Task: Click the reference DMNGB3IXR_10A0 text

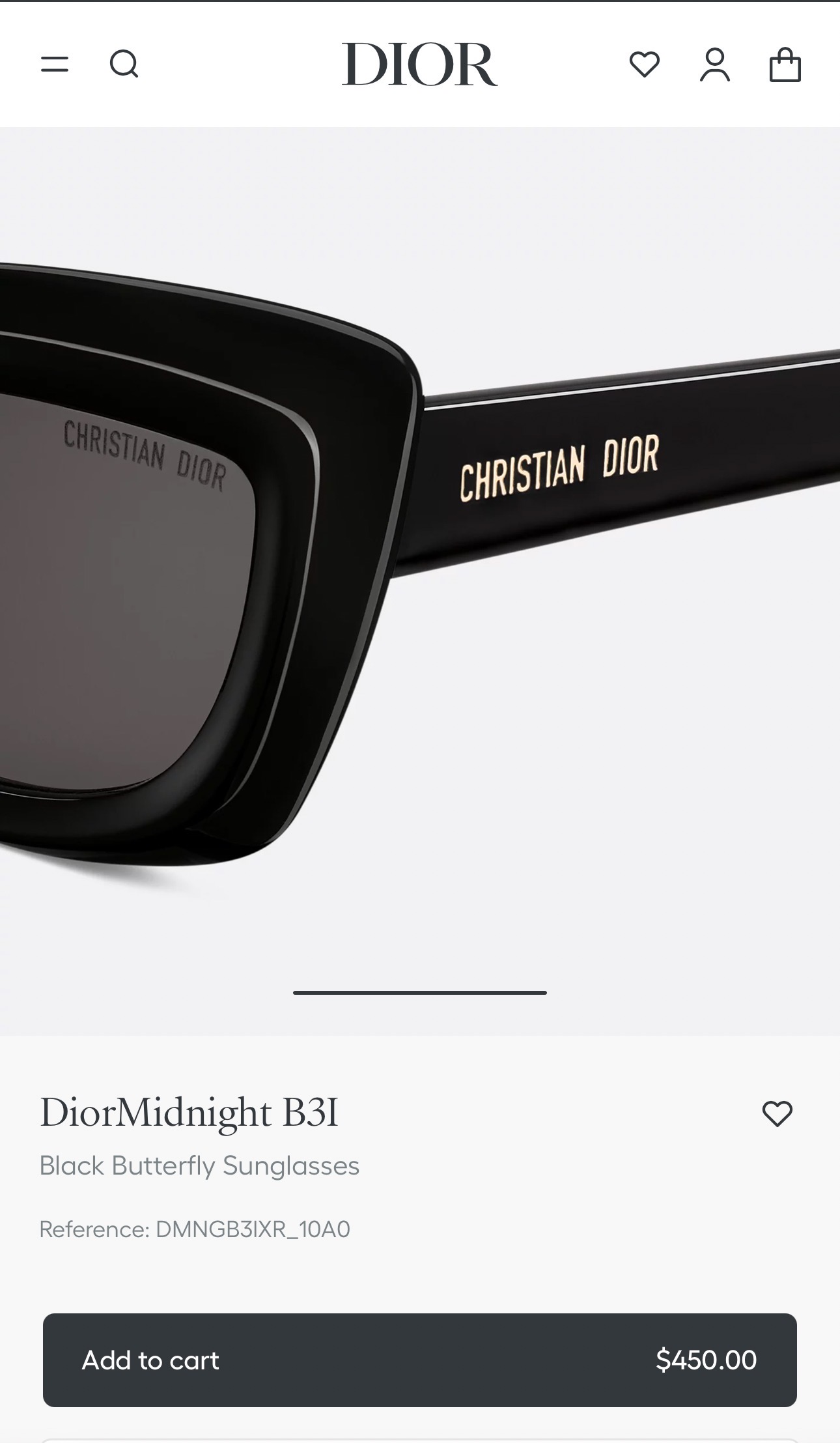Action: 196,1229
